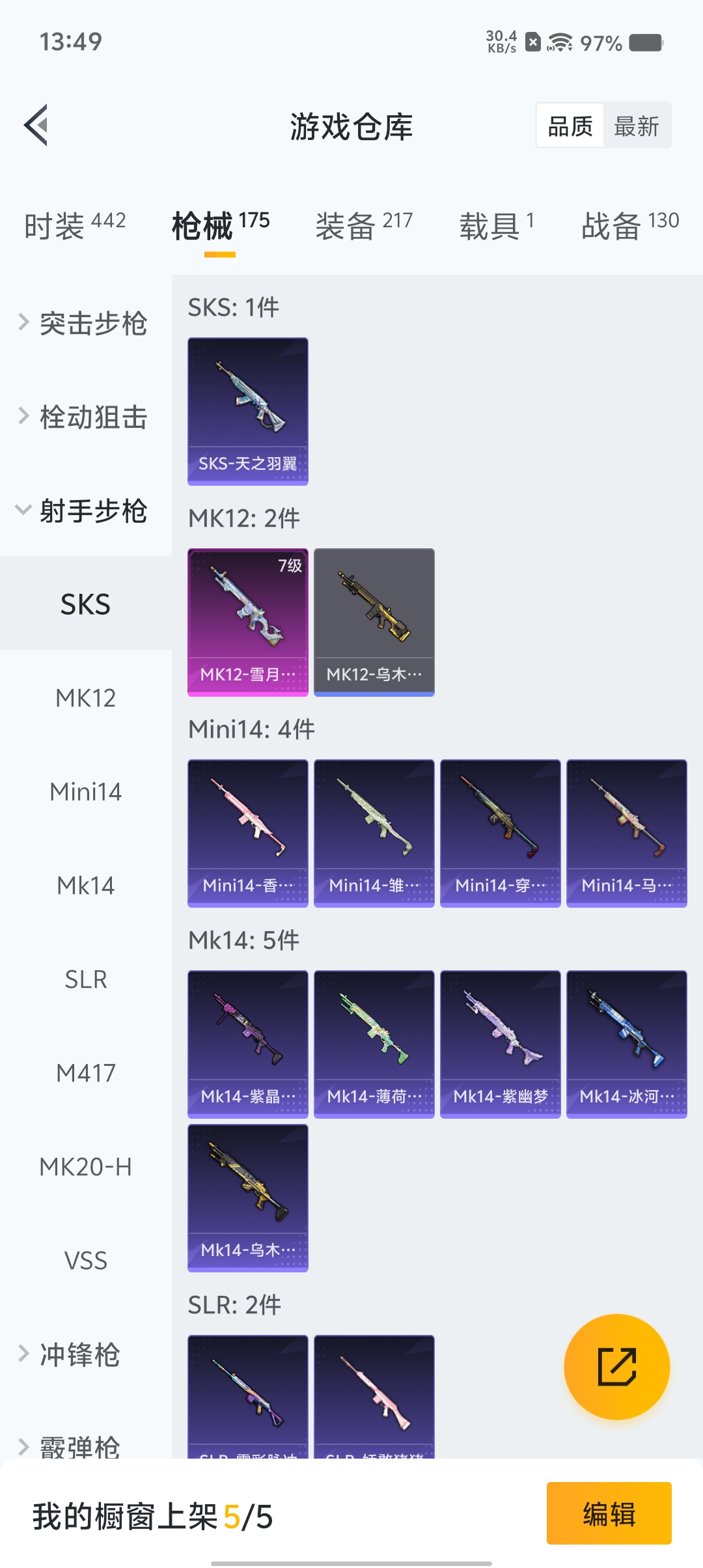This screenshot has height=1568, width=703.
Task: Sort items by 最新
Action: click(636, 126)
